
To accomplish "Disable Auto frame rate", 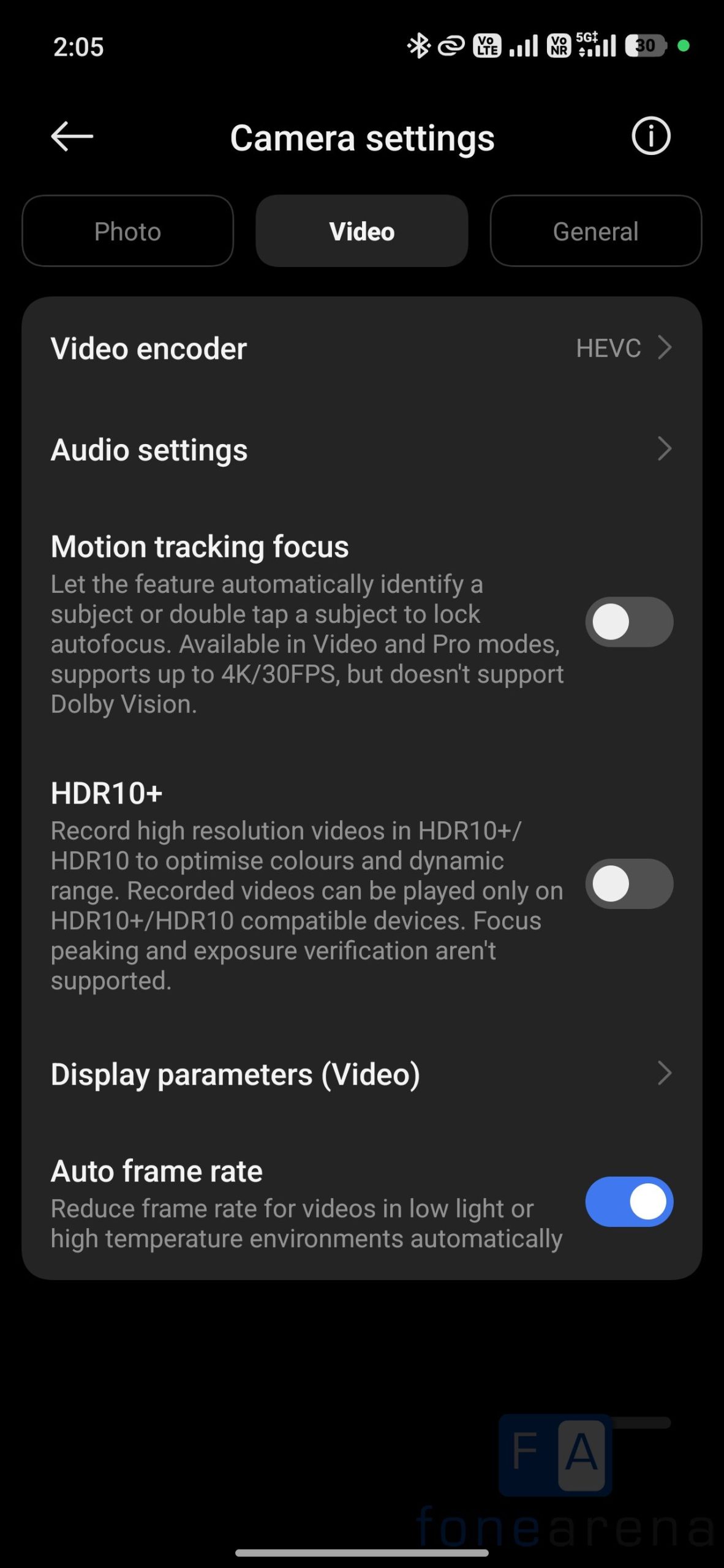I will 629,1202.
